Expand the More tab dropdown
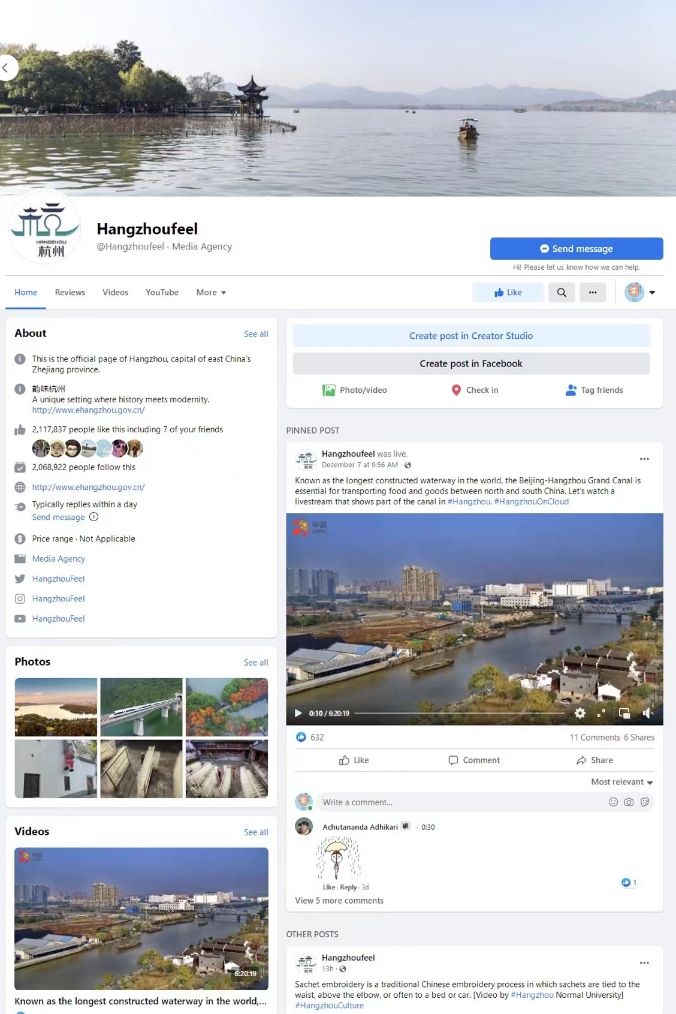This screenshot has width=676, height=1014. click(211, 293)
